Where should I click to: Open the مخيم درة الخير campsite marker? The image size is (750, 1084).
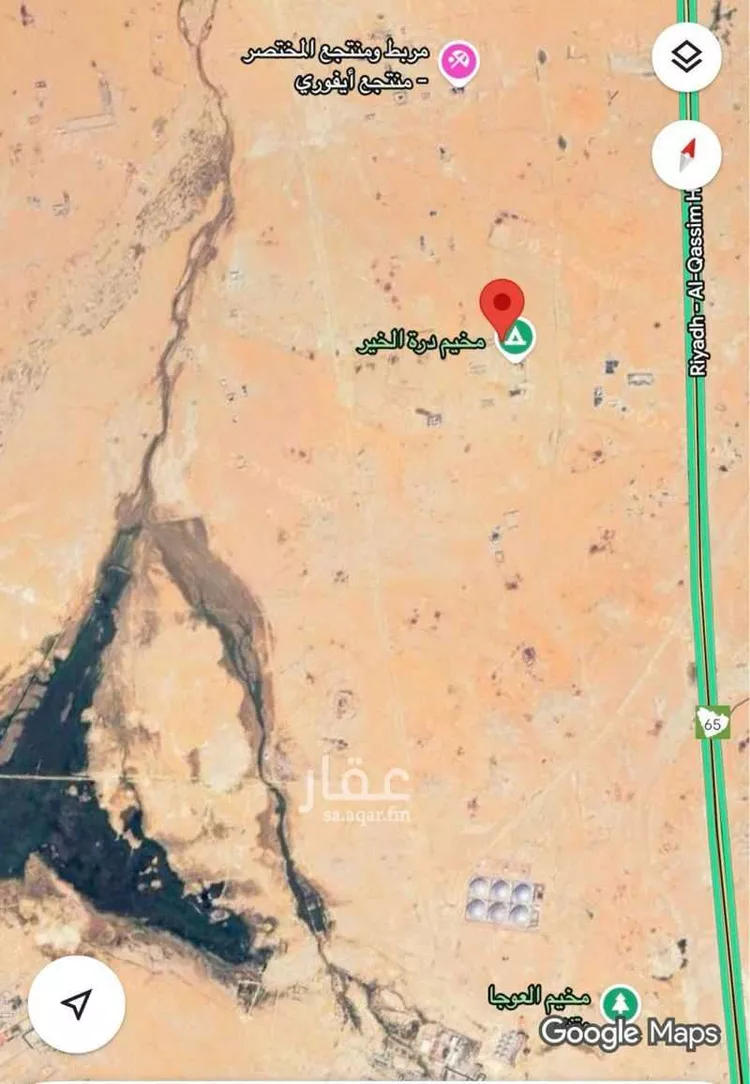point(517,338)
